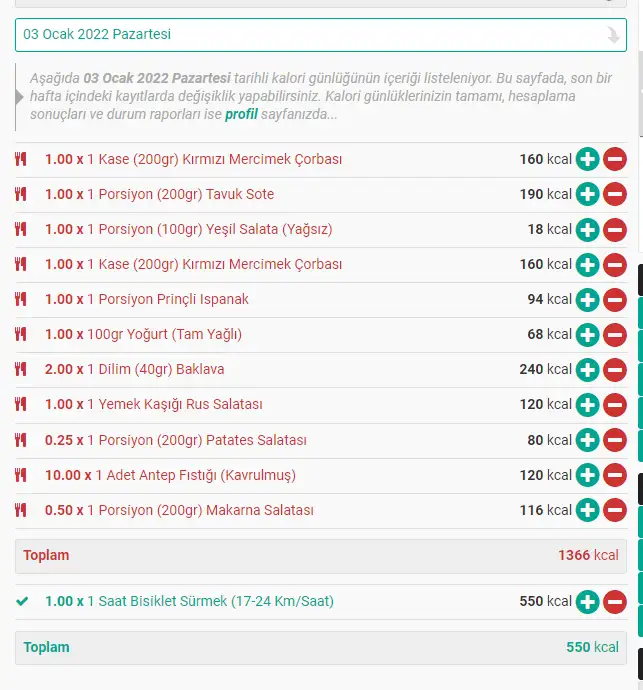This screenshot has width=643, height=690.
Task: Increase Baklava slices with plus
Action: click(588, 369)
